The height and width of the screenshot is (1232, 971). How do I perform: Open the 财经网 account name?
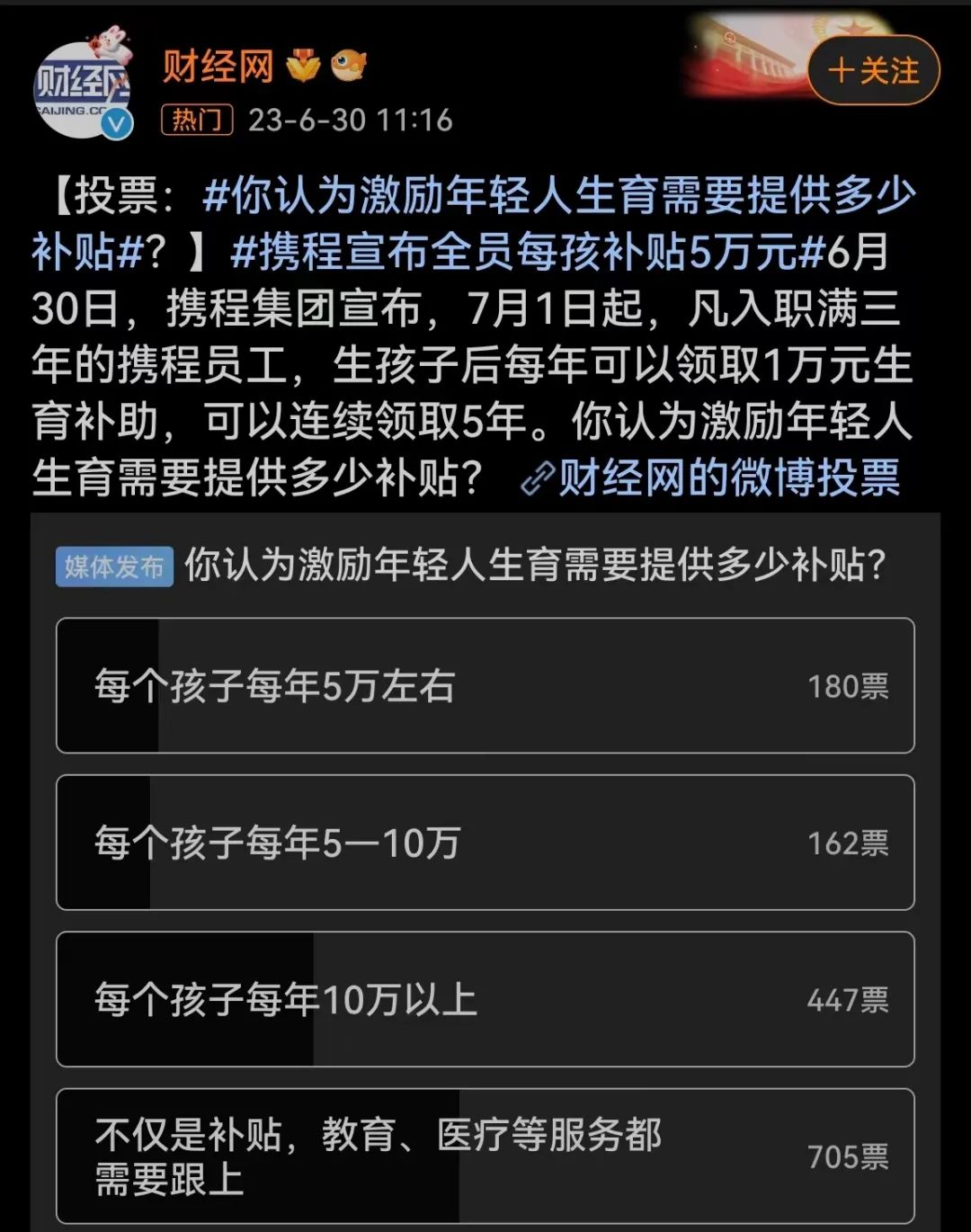(x=218, y=67)
